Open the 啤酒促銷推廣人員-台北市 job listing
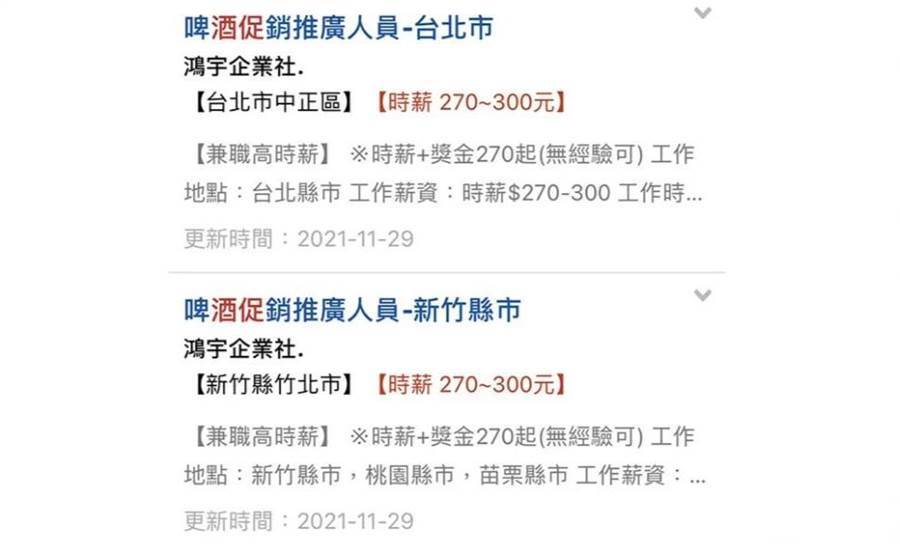 (338, 28)
